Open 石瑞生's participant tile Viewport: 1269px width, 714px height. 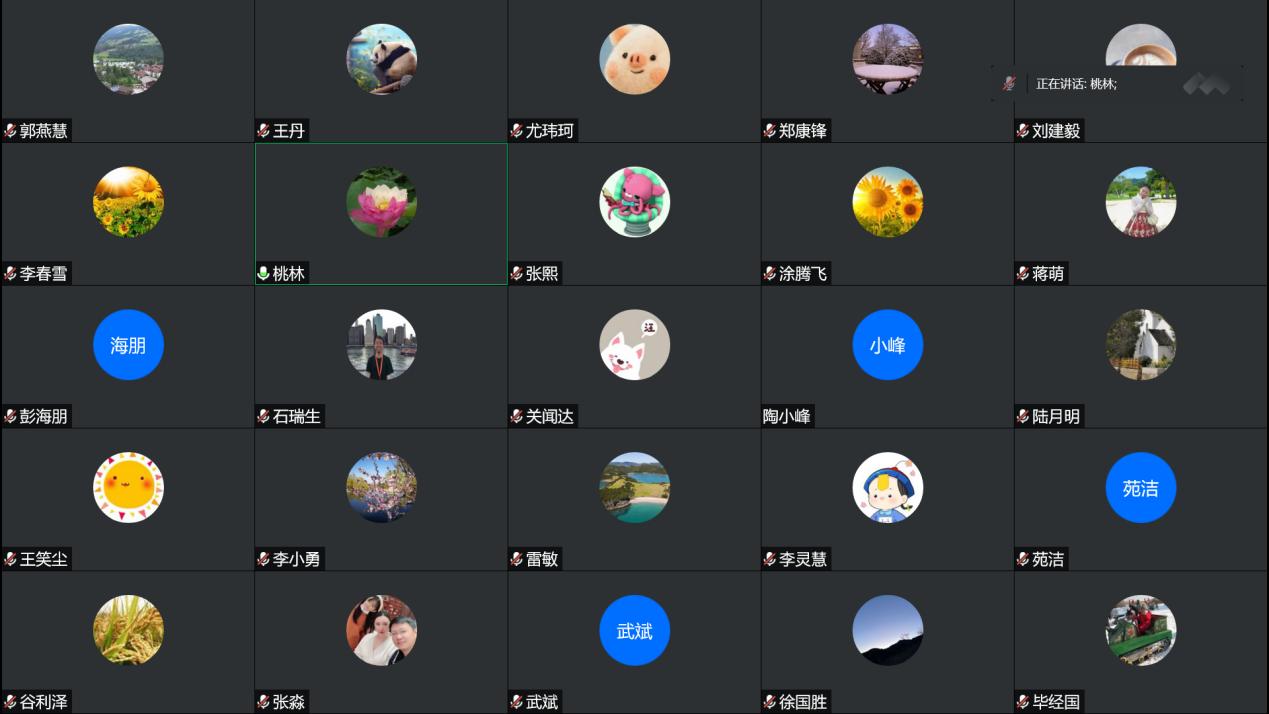(x=381, y=346)
